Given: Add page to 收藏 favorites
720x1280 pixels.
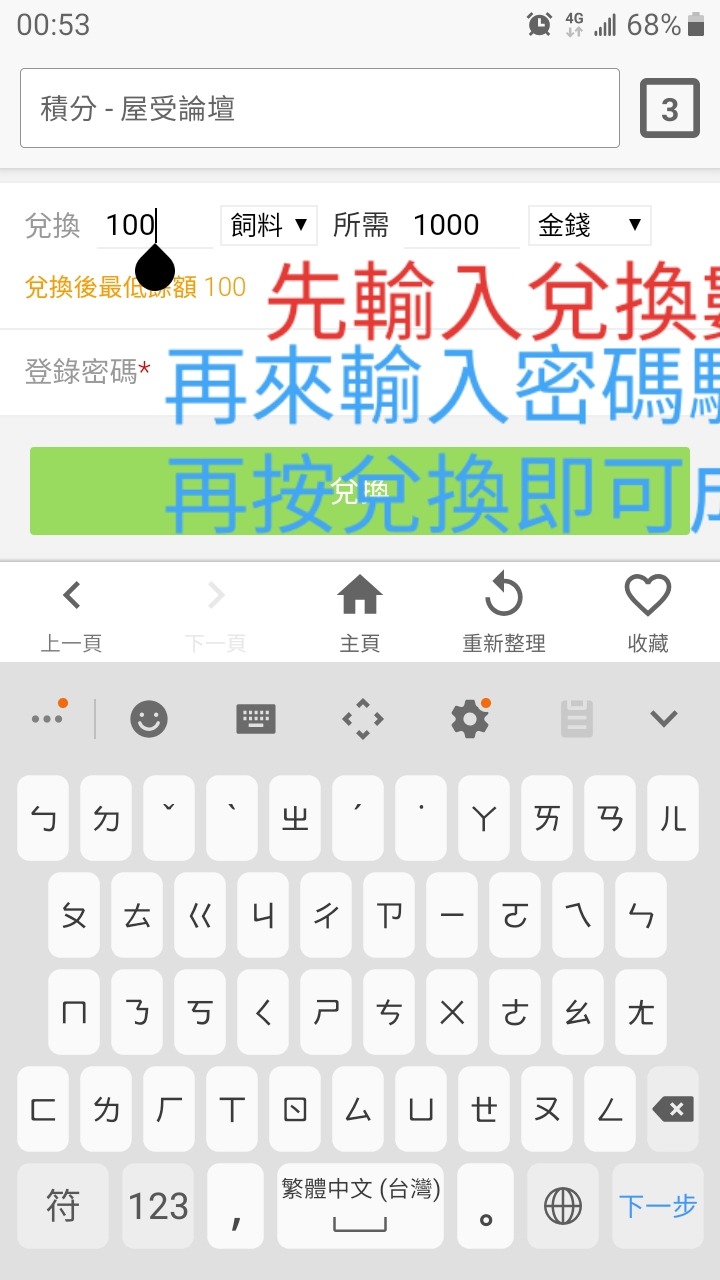Looking at the screenshot, I should pyautogui.click(x=647, y=612).
